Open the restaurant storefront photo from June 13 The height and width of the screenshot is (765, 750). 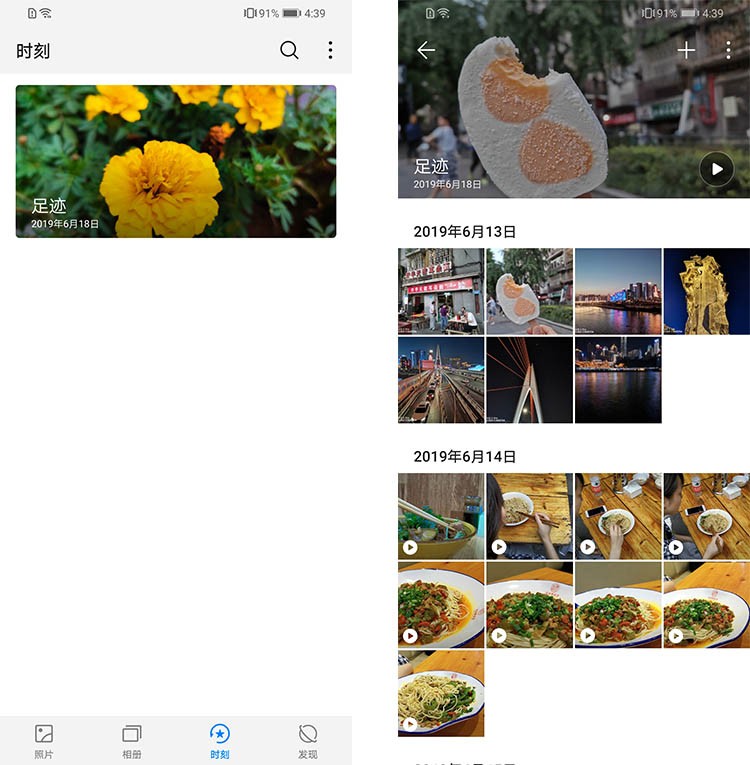click(440, 291)
